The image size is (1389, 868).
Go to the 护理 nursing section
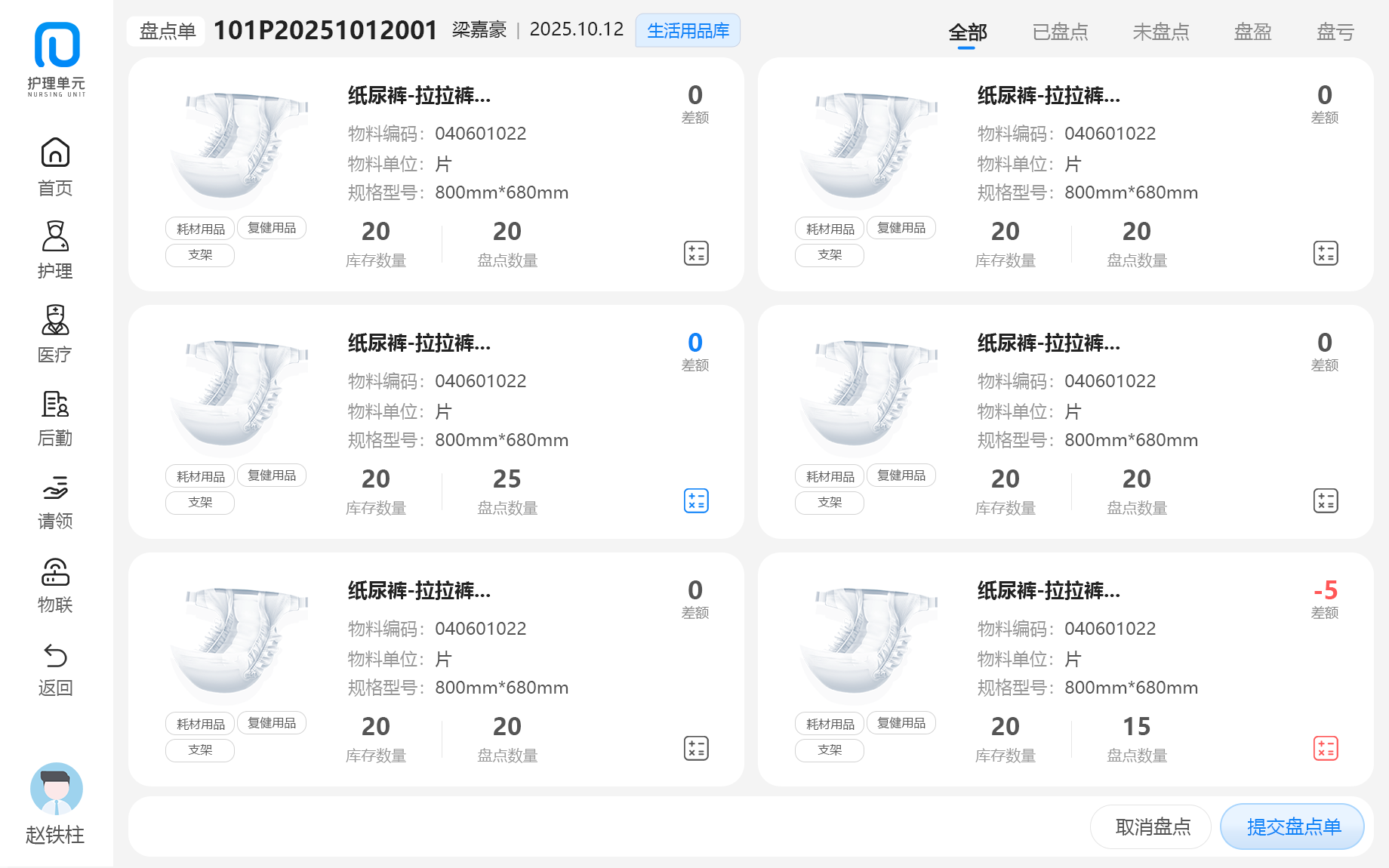tap(55, 250)
